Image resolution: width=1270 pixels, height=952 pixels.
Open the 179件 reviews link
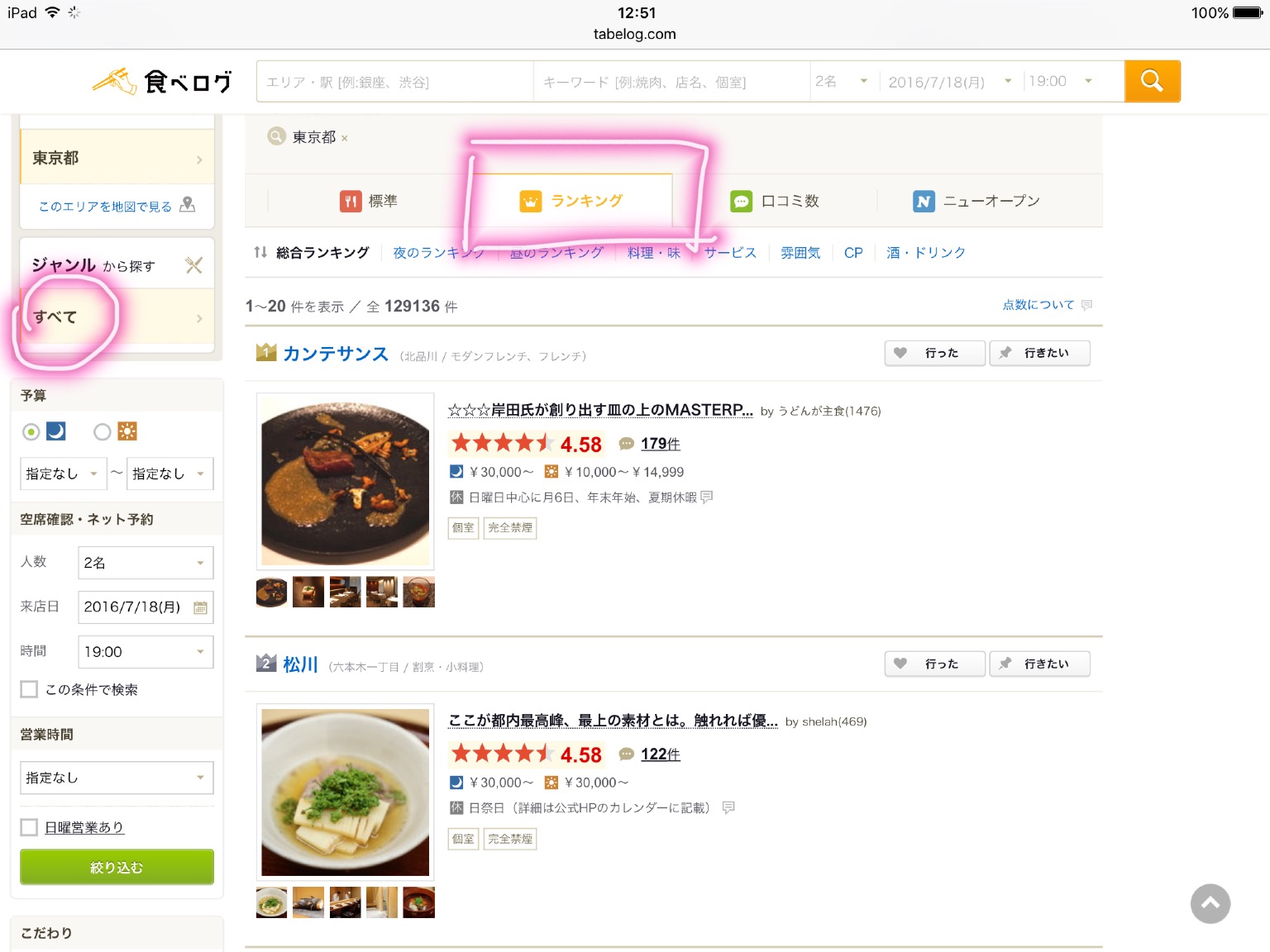[x=660, y=444]
